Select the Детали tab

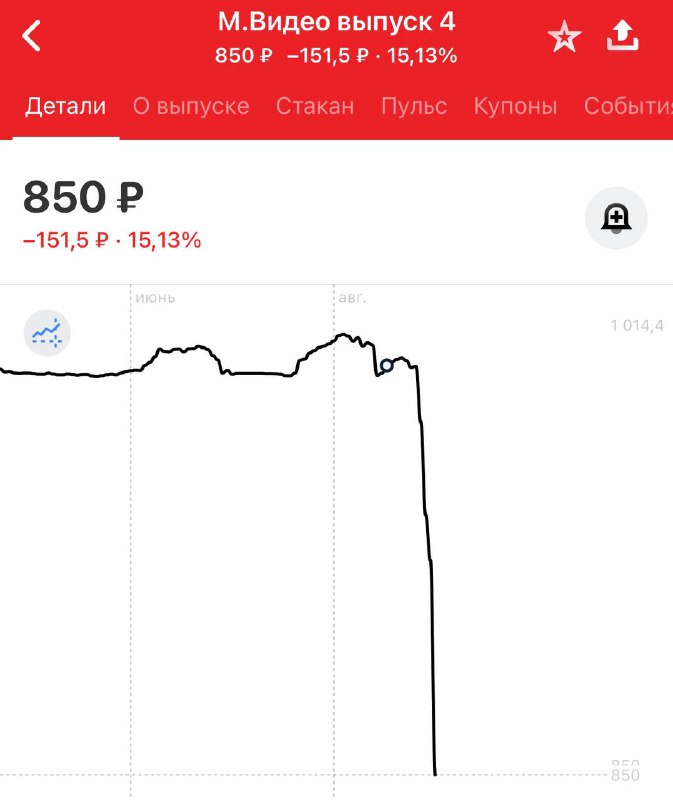click(x=66, y=107)
